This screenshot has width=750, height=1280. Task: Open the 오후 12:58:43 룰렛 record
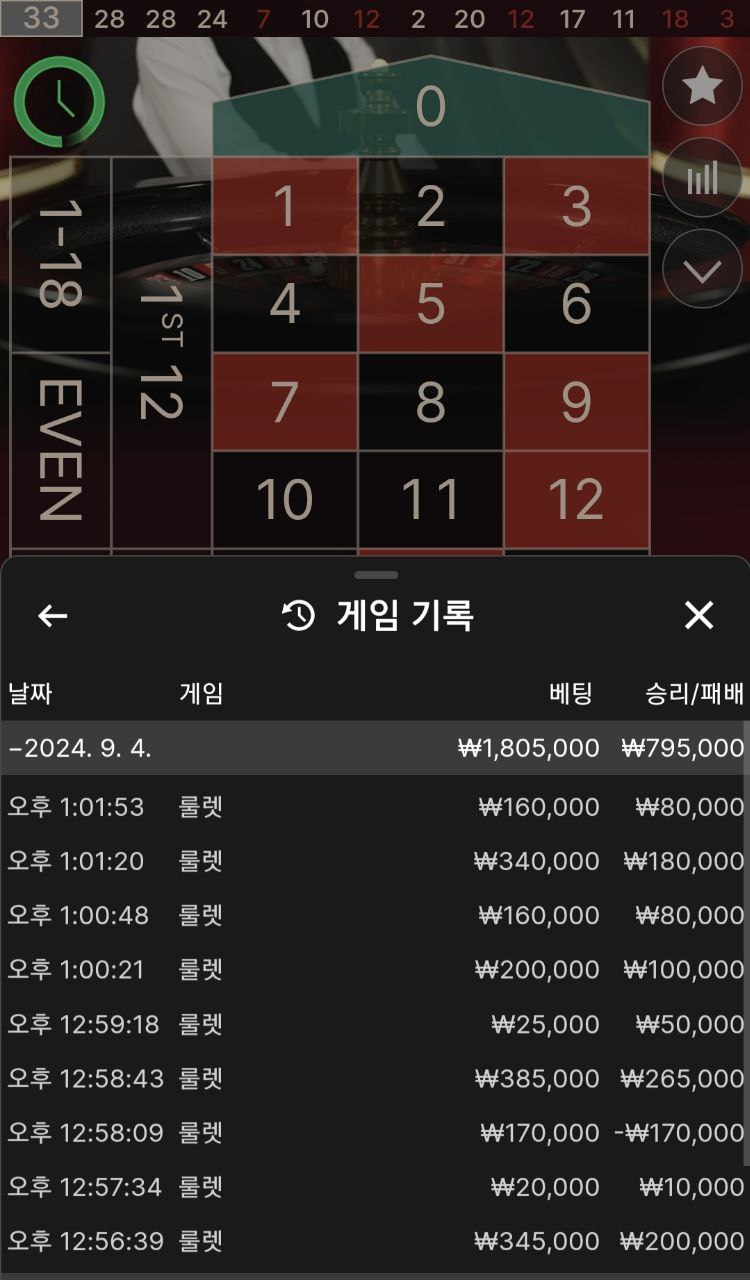(375, 1078)
